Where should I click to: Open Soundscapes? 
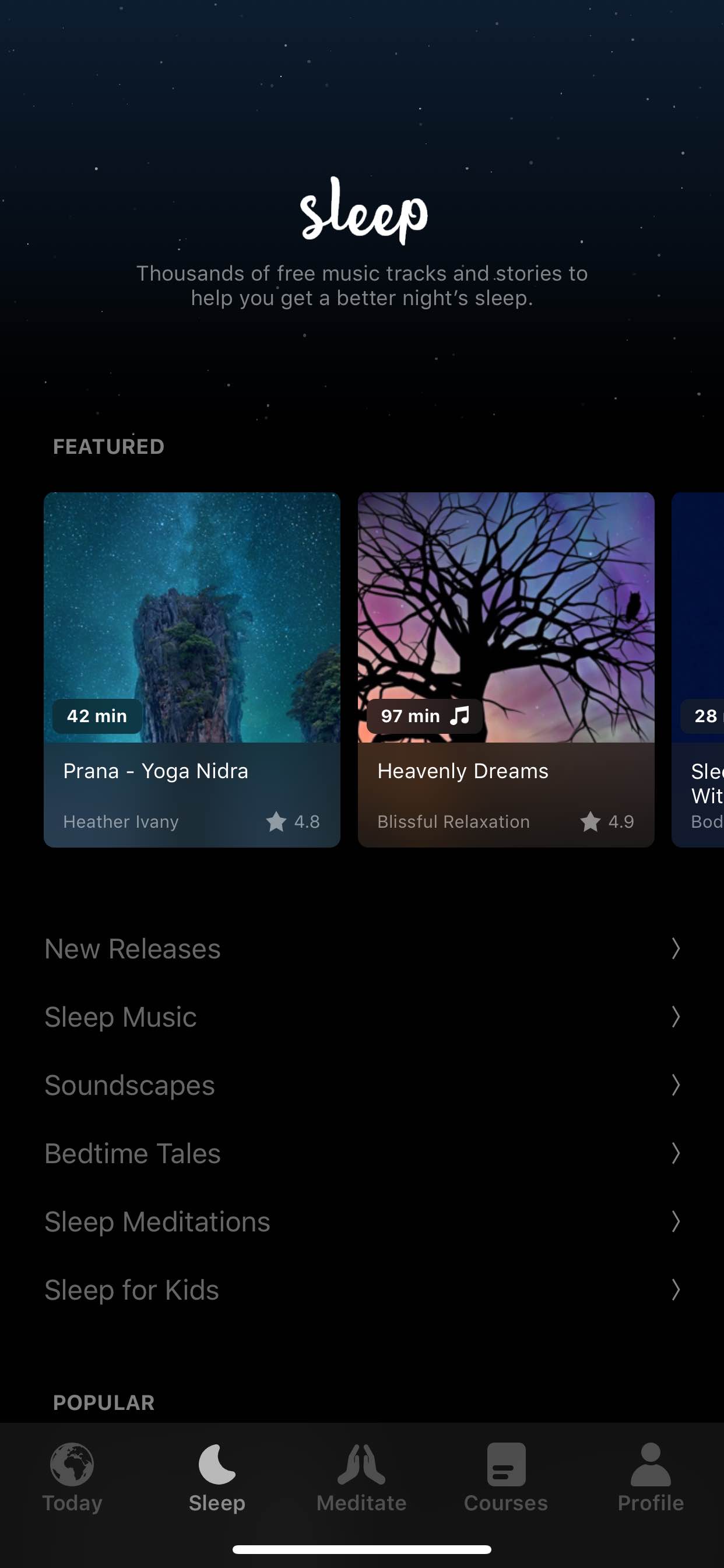362,1084
